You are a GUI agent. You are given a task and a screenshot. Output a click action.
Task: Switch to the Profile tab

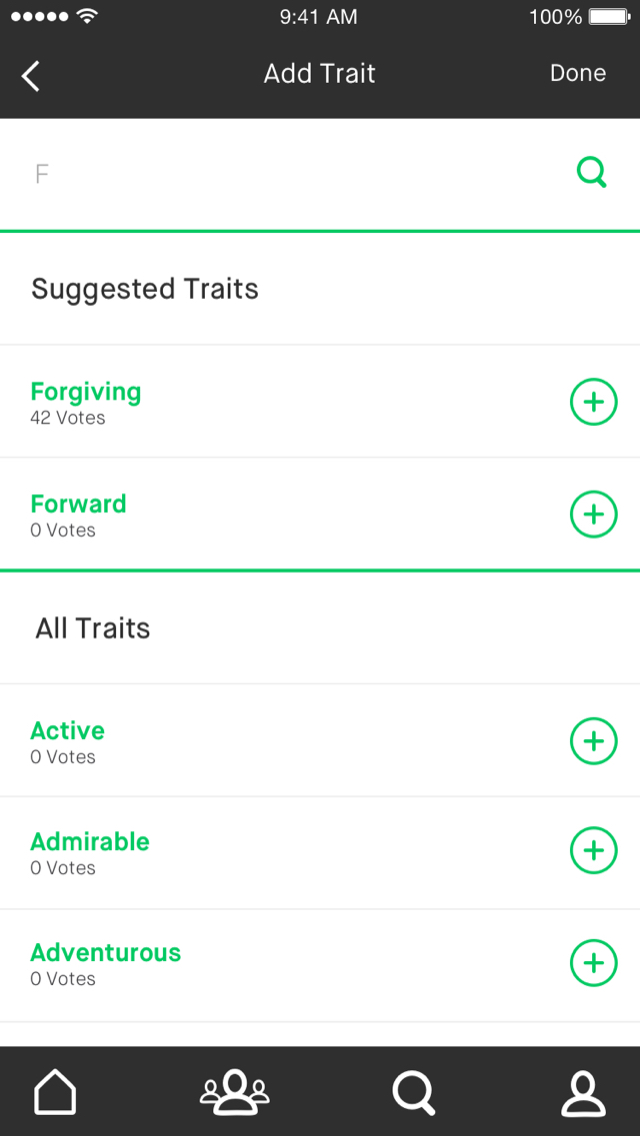pyautogui.click(x=583, y=1092)
